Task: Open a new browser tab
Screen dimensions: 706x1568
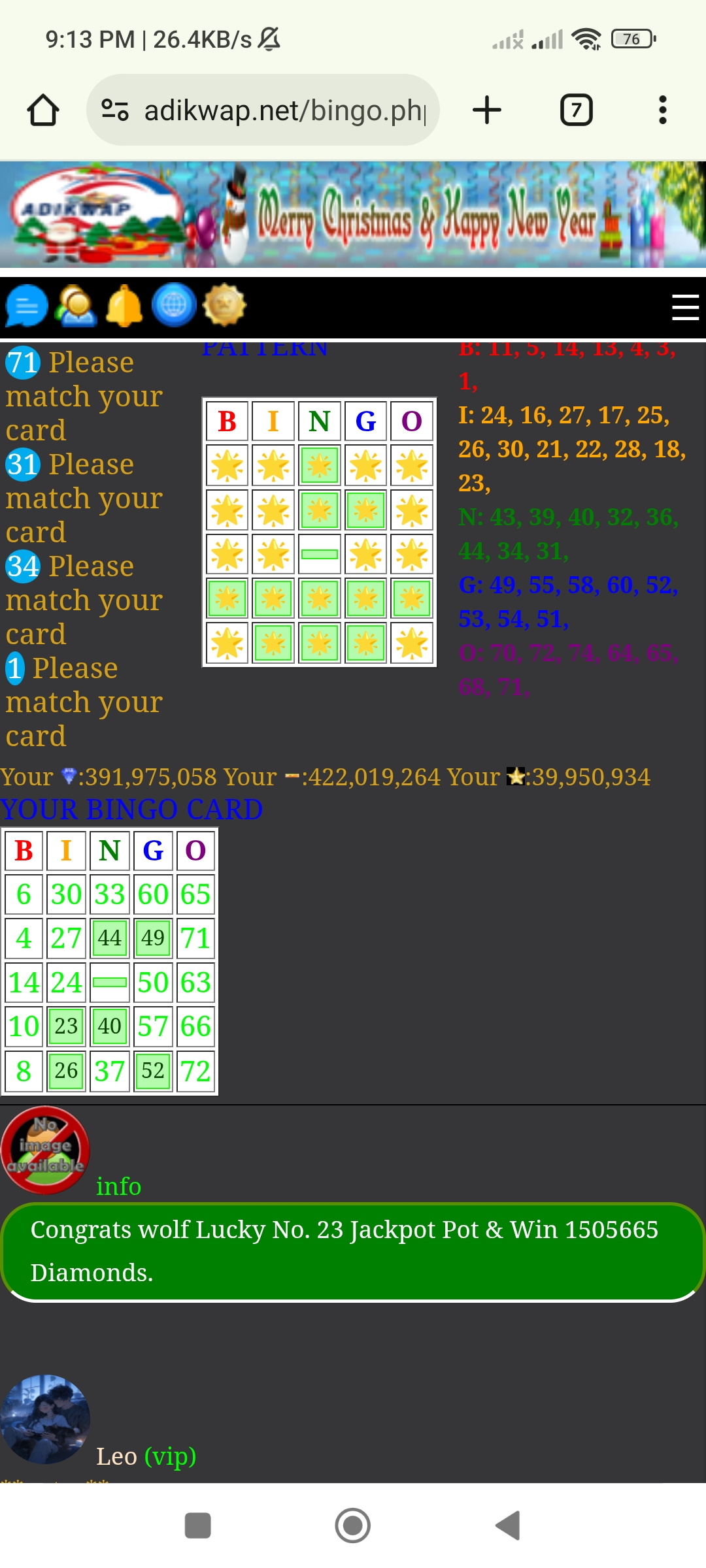Action: (487, 110)
